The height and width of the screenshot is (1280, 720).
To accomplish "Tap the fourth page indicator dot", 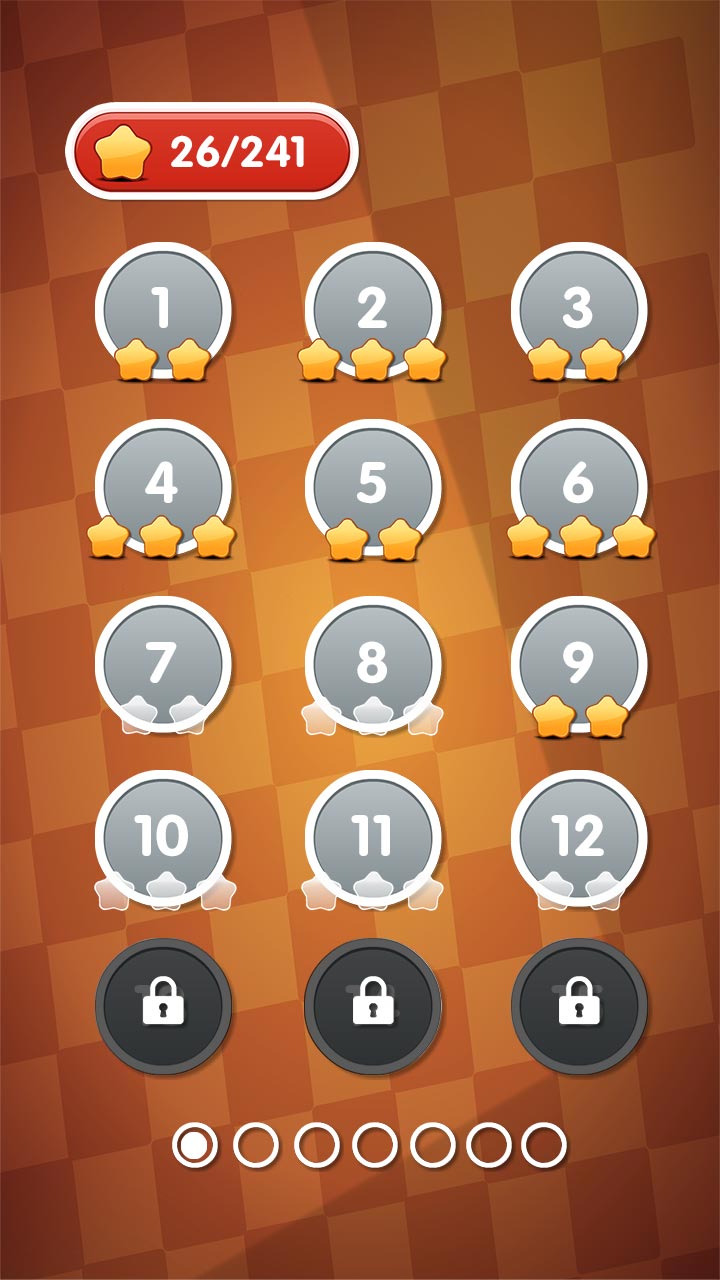I will point(375,1145).
